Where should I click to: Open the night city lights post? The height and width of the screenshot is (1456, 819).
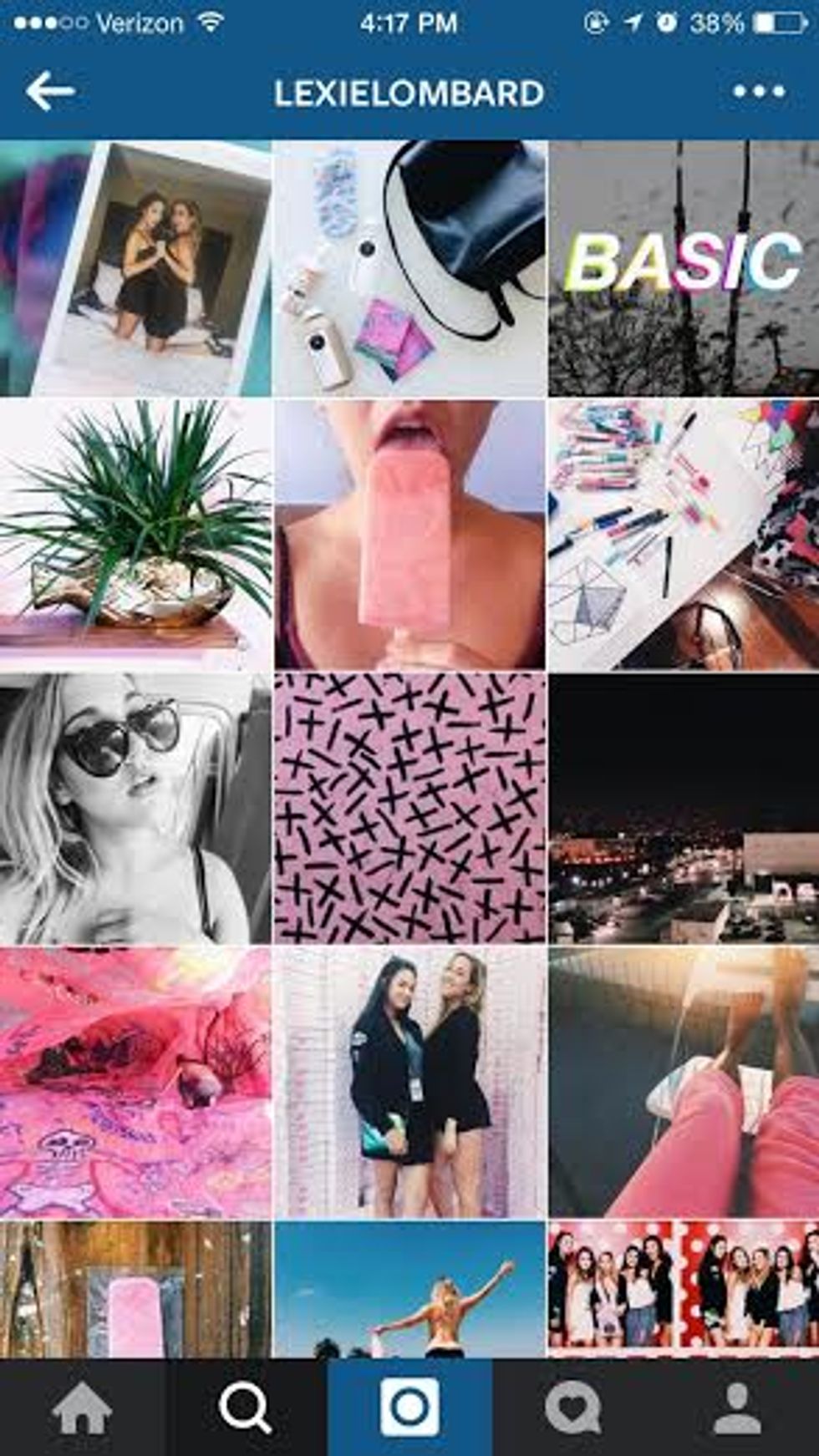[684, 809]
